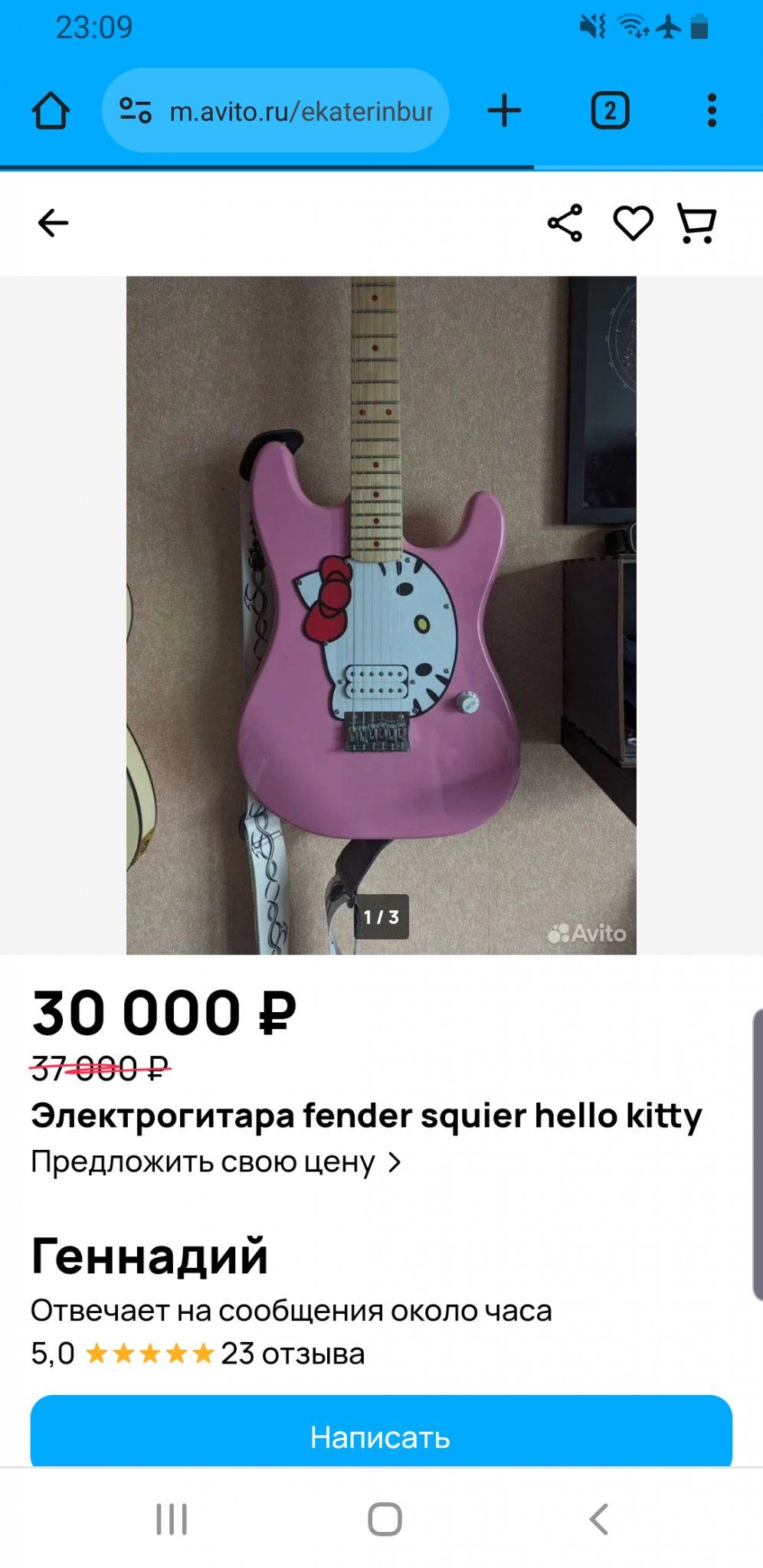This screenshot has height=1568, width=763.
Task: Tap the m.avito.ru address bar
Action: [x=300, y=111]
